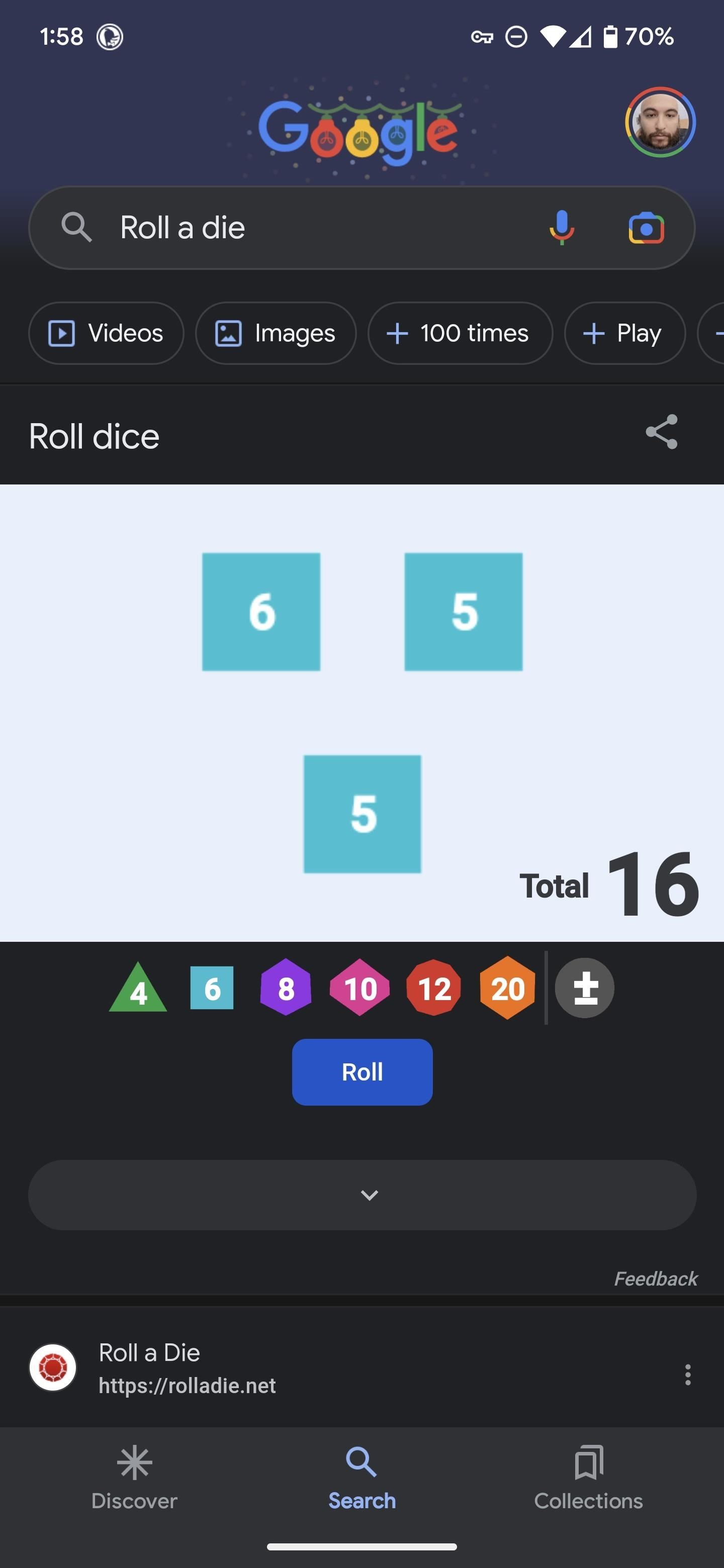Screen dimensions: 724x1568
Task: Open Google Lens camera search
Action: [x=646, y=228]
